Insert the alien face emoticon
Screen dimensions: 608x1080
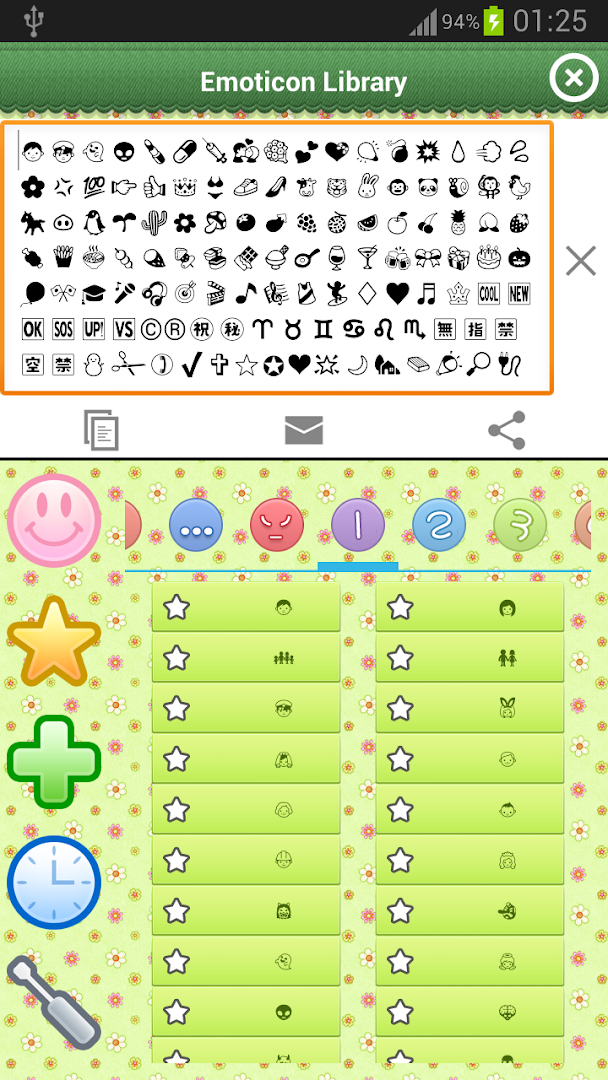tap(283, 1012)
